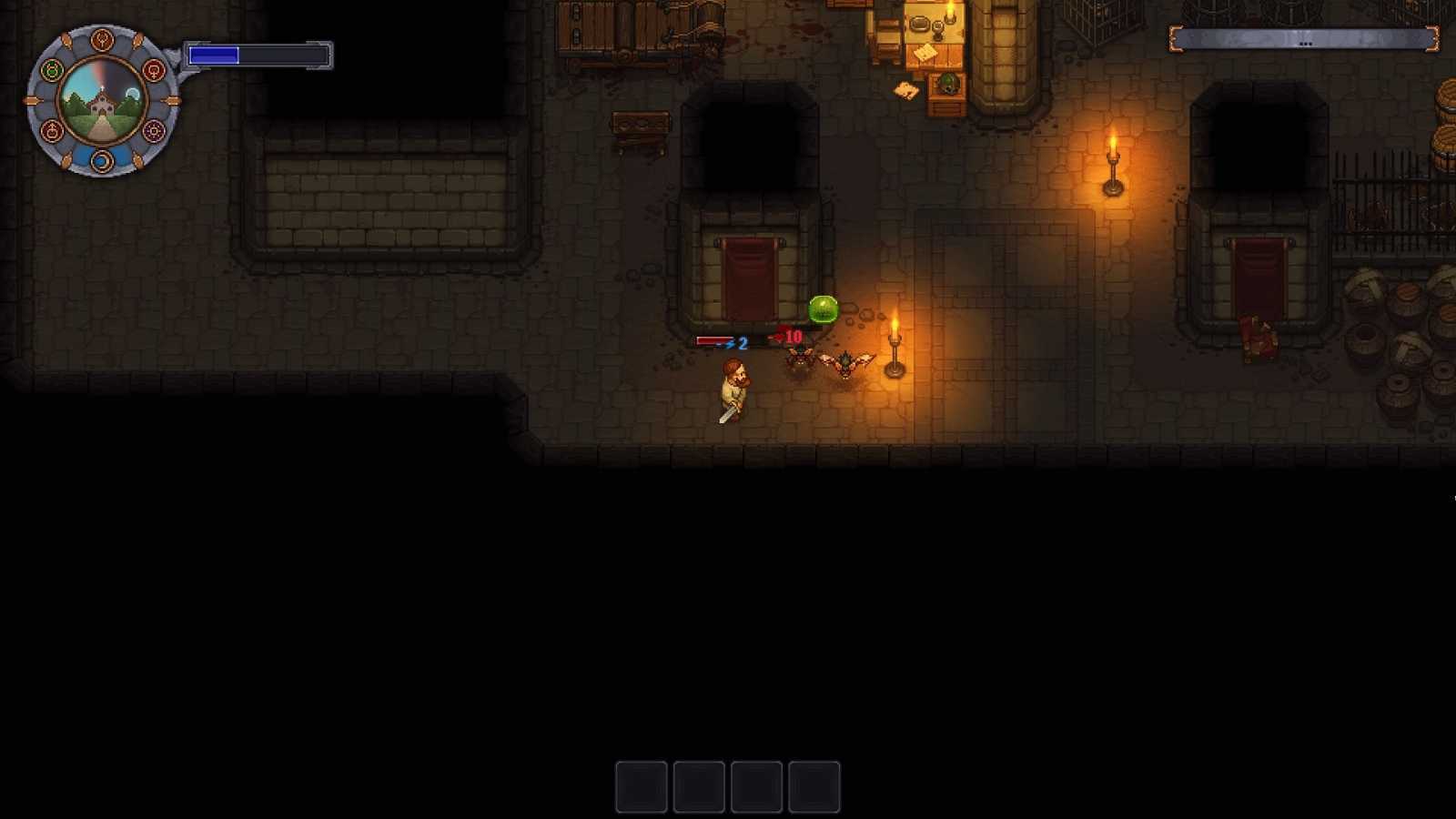Viewport: 1456px width, 819px height.
Task: Open the quest bar showing three dots
Action: pos(1304,39)
